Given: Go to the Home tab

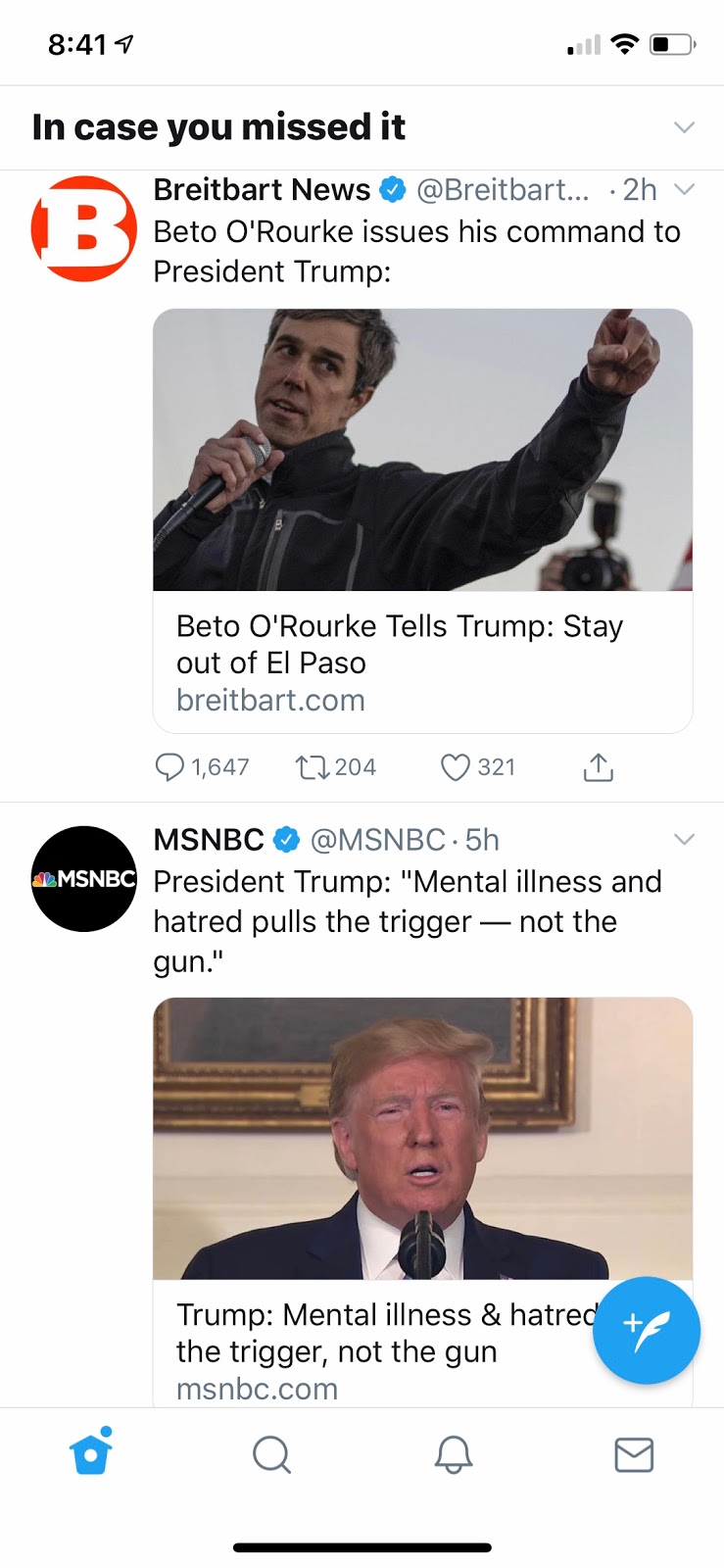Looking at the screenshot, I should coord(91,1453).
